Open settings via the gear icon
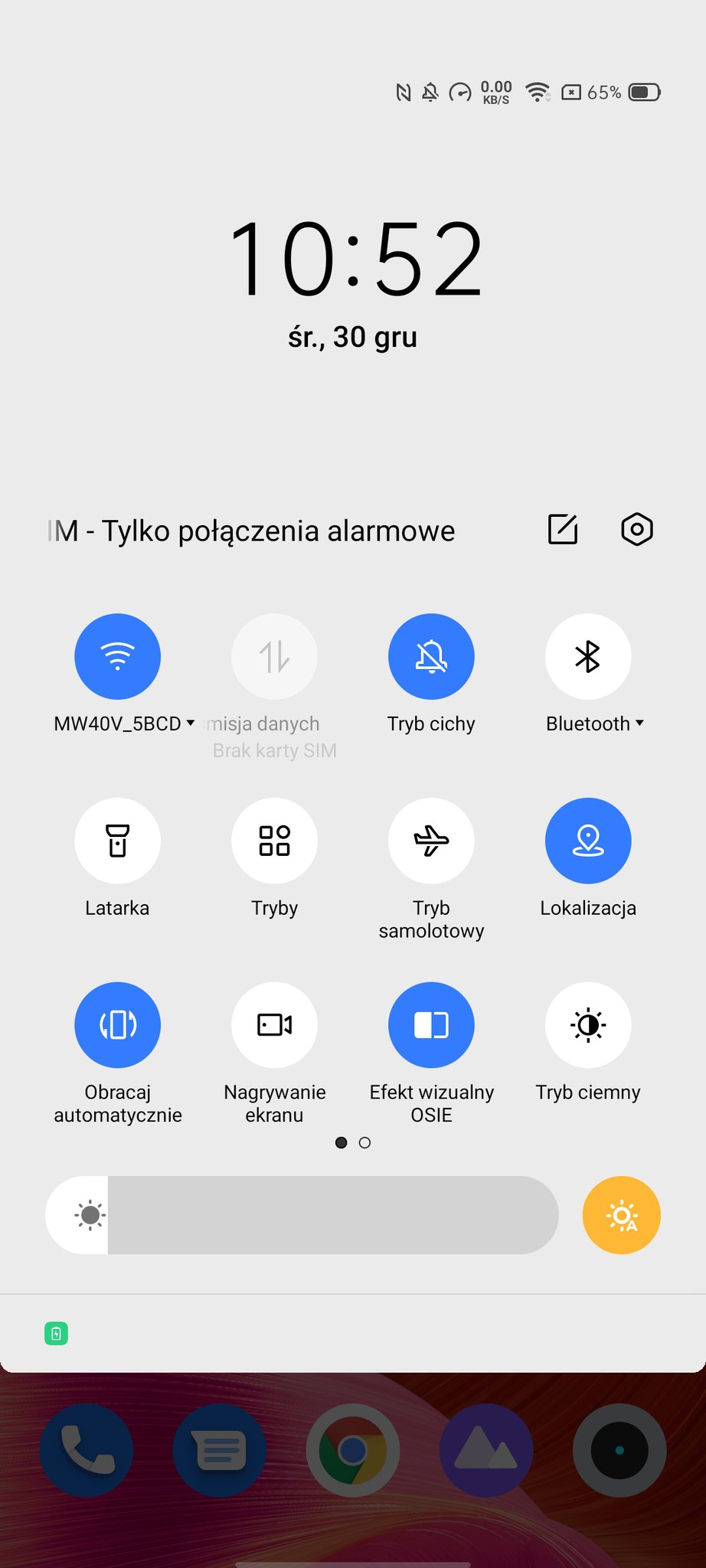The image size is (706, 1568). pyautogui.click(x=636, y=530)
